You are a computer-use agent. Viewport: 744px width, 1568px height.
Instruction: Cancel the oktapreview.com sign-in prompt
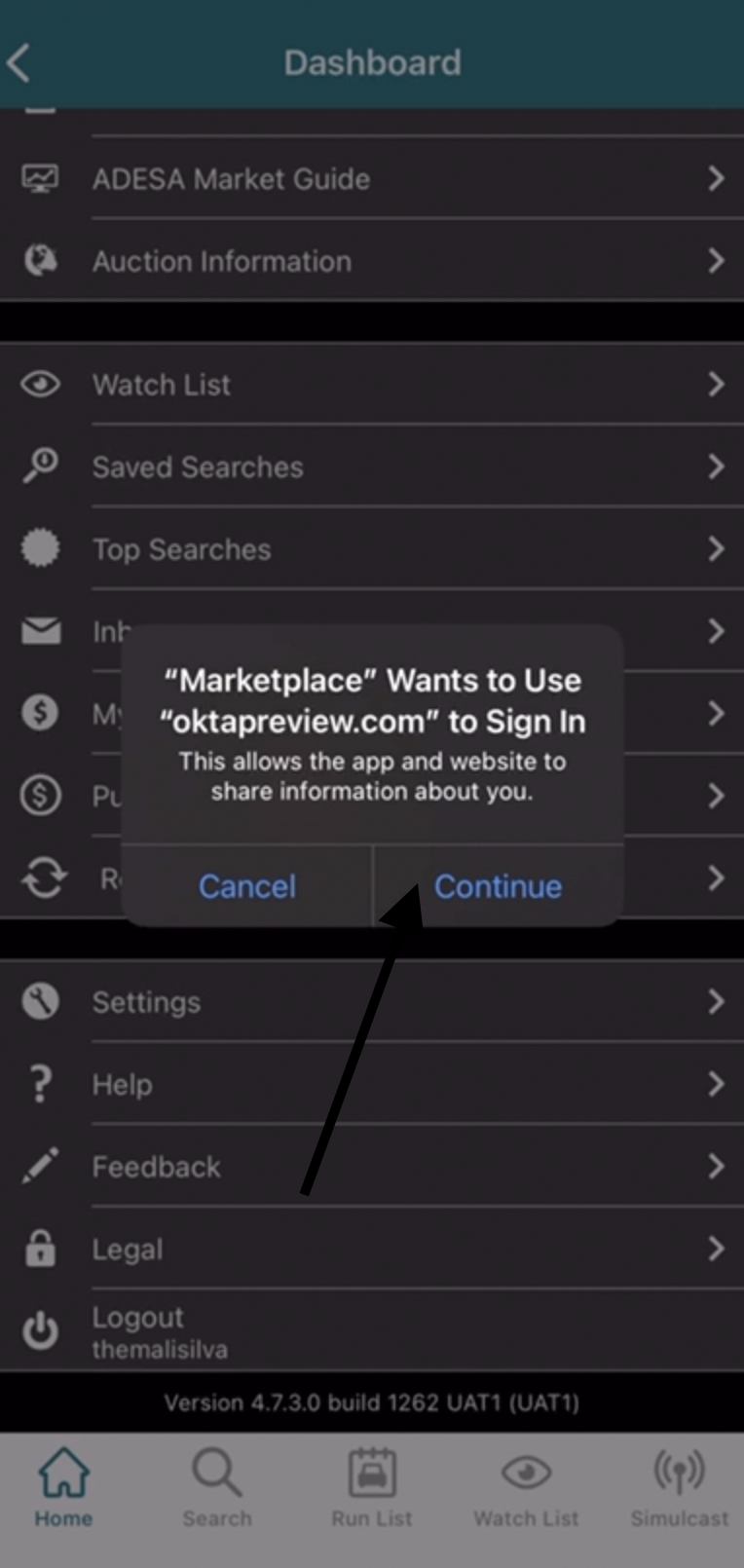[x=247, y=886]
